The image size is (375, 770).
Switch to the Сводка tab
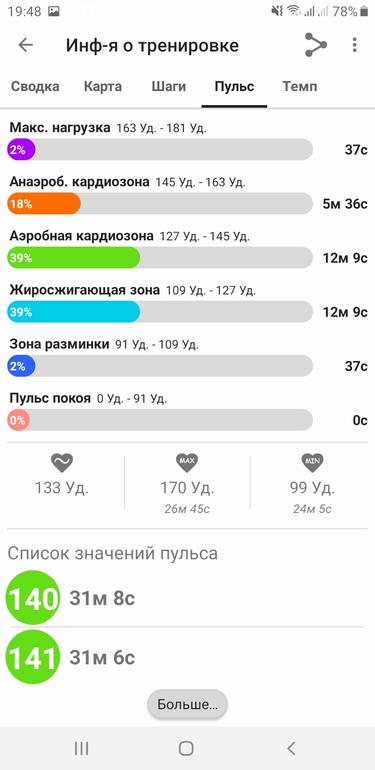[35, 87]
